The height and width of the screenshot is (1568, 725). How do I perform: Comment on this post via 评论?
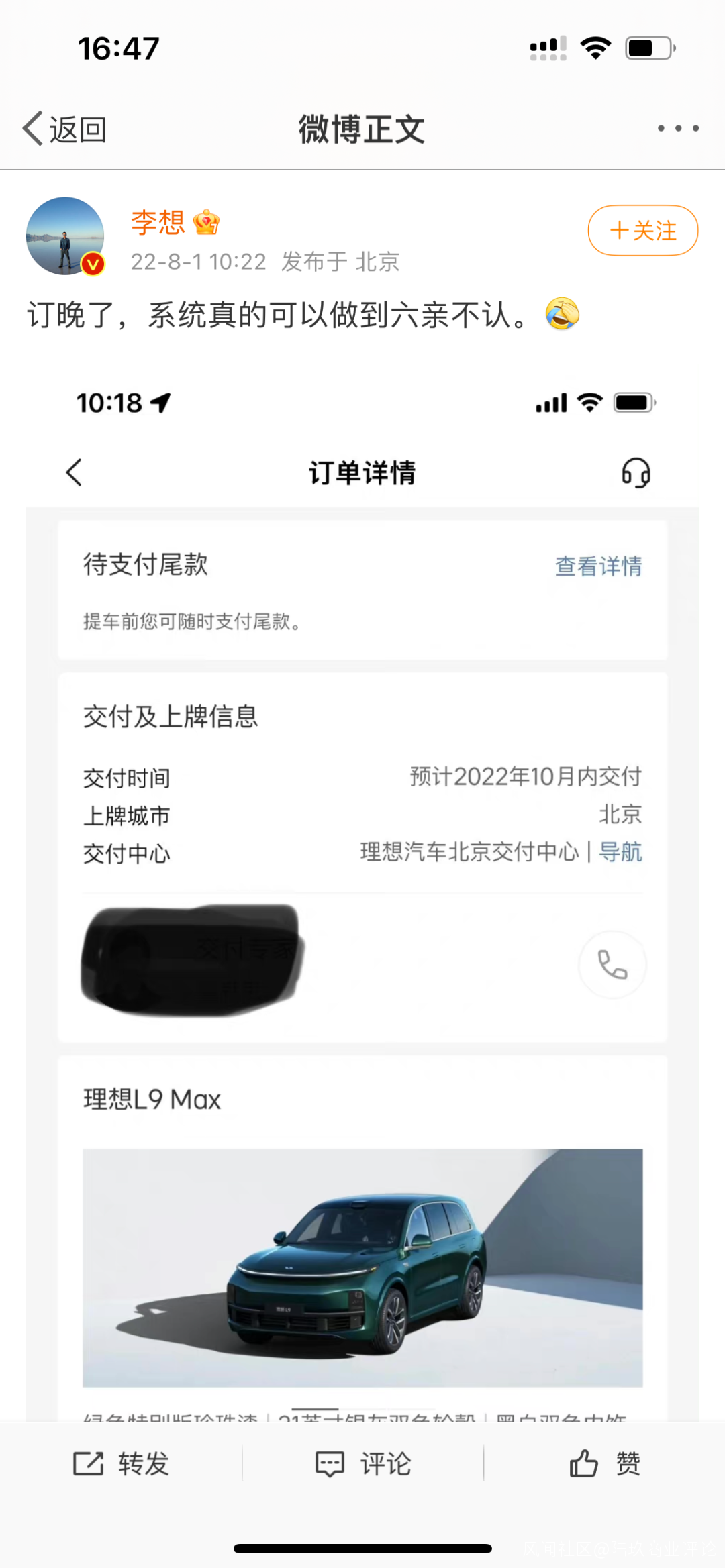(363, 1463)
